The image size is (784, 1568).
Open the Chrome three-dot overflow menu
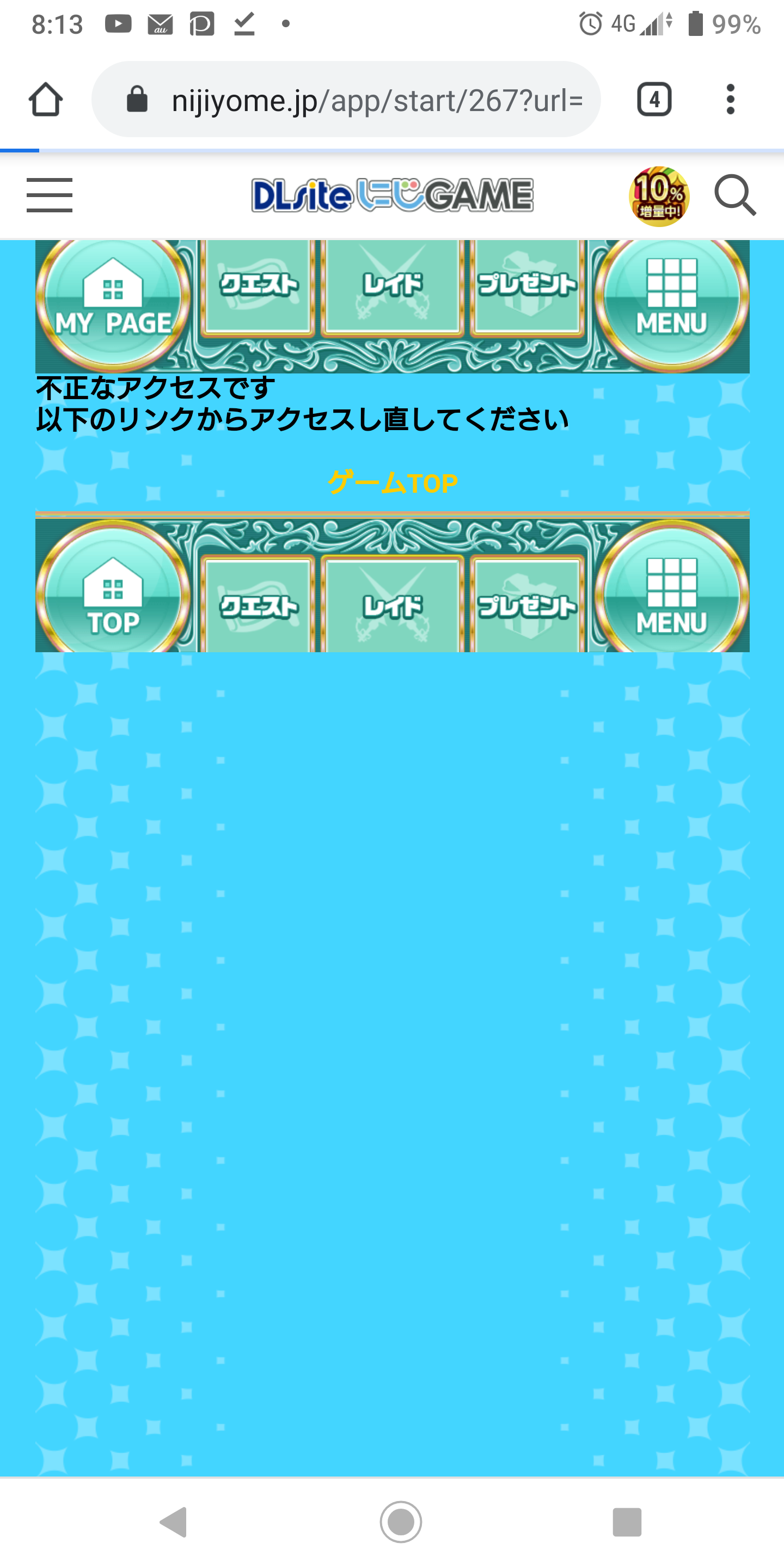pyautogui.click(x=731, y=99)
